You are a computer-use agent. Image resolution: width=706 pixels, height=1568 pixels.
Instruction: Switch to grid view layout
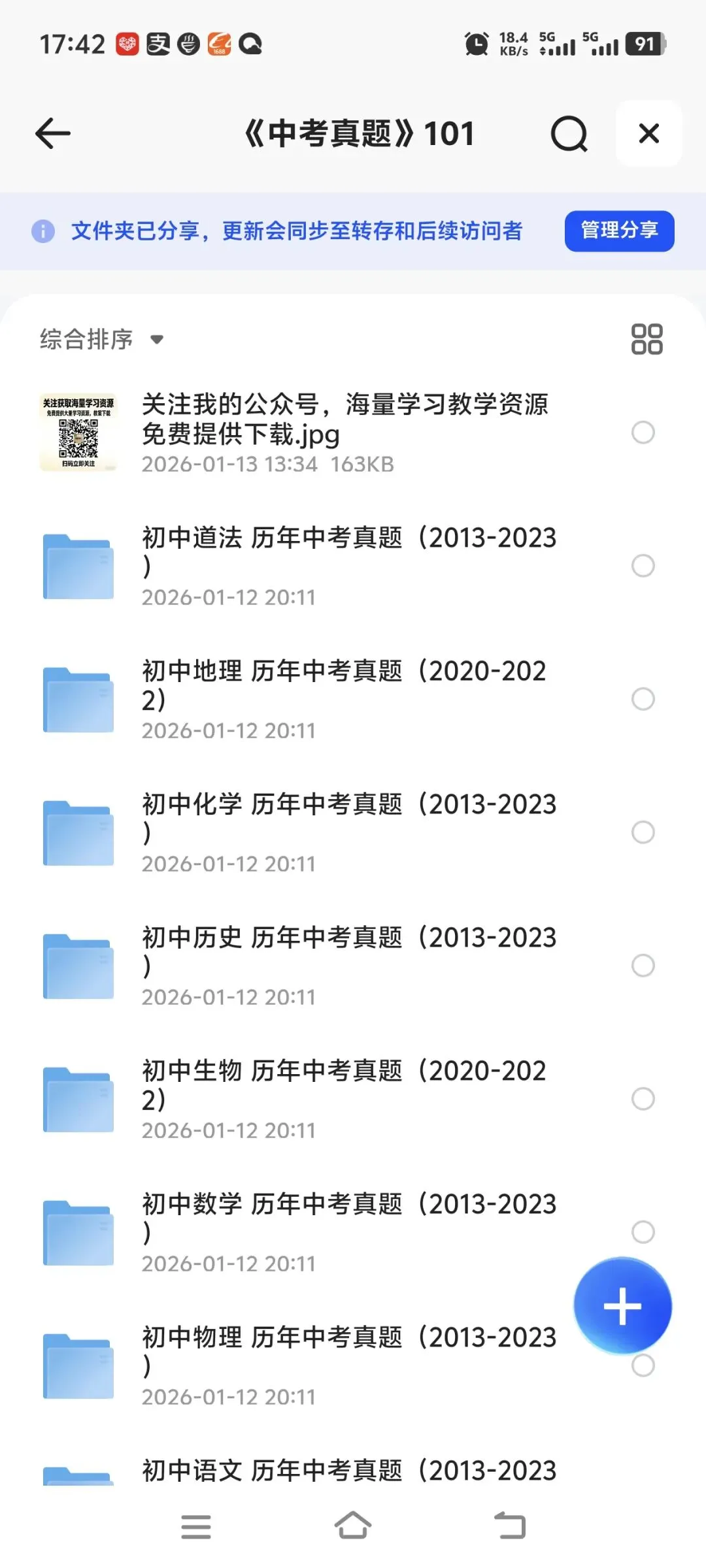tap(647, 339)
